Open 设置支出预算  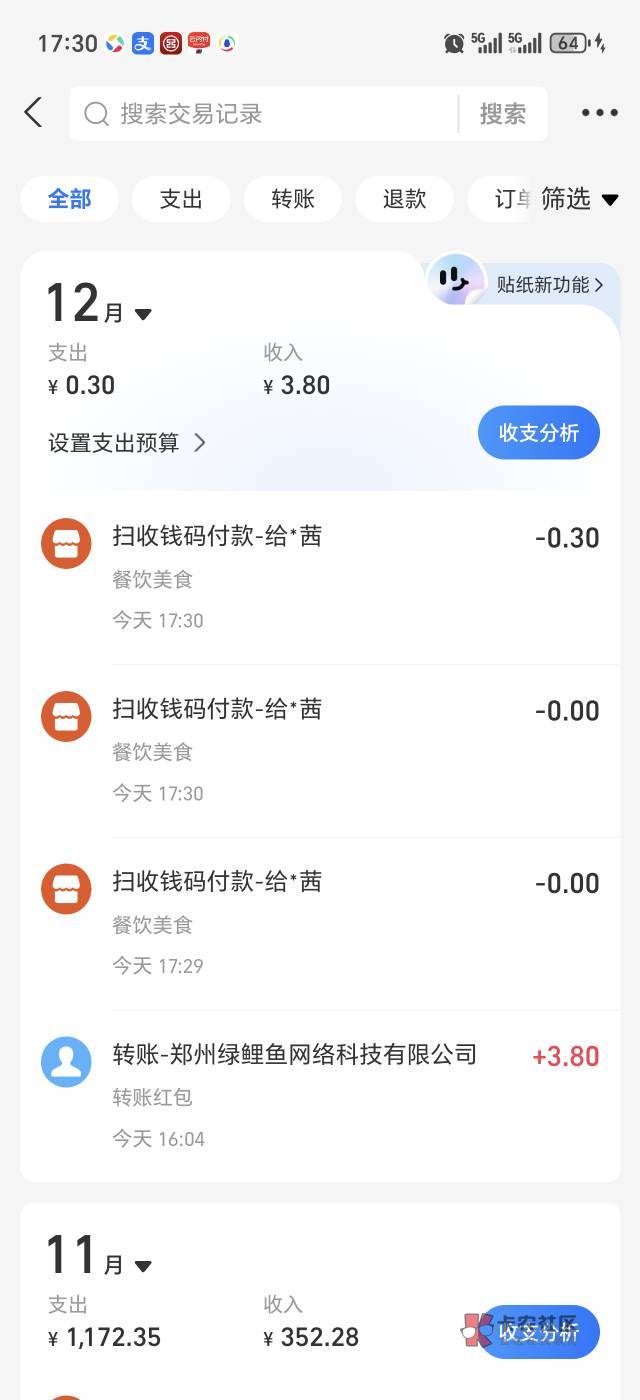tap(127, 443)
